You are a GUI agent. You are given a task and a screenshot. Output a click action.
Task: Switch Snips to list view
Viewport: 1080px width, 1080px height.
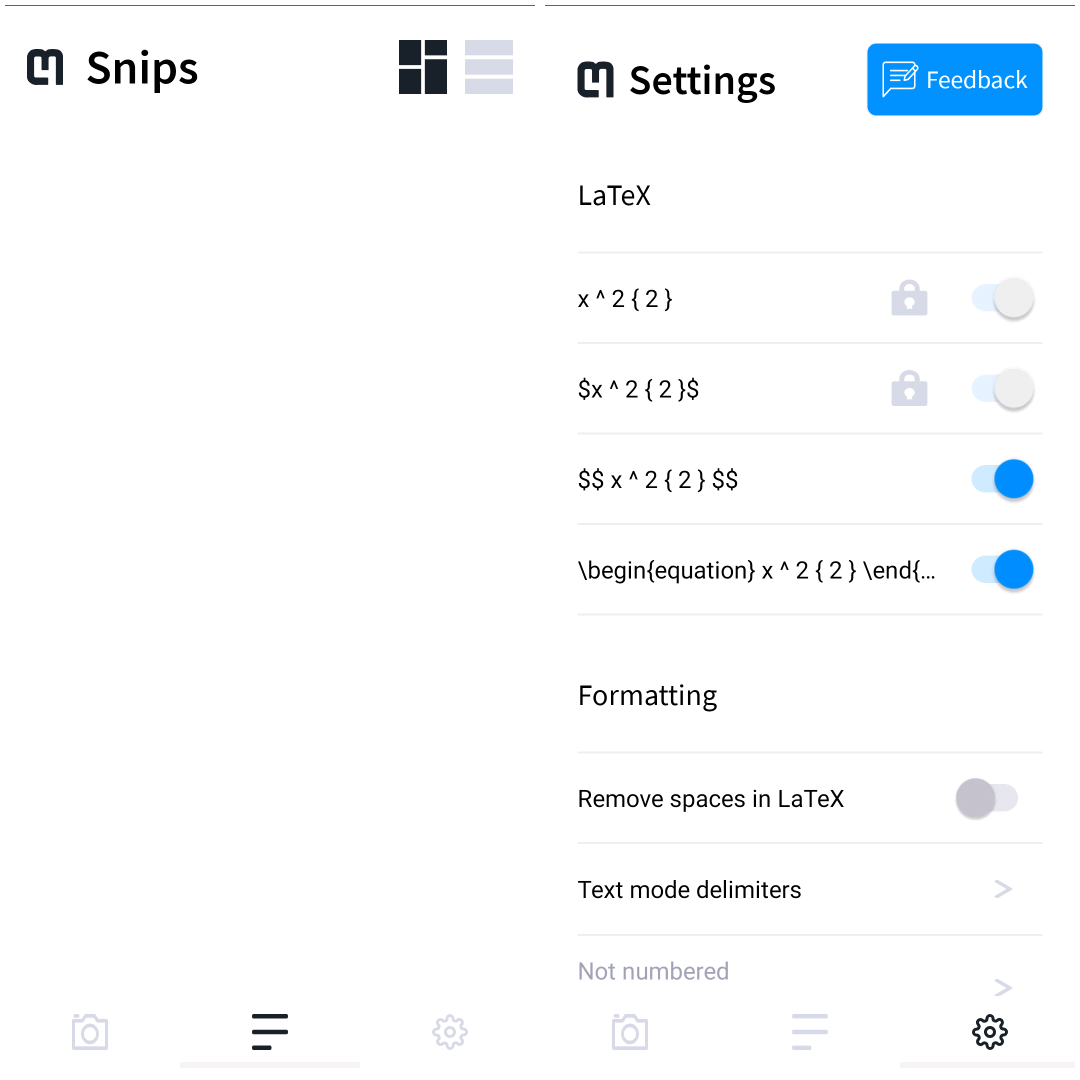(489, 67)
